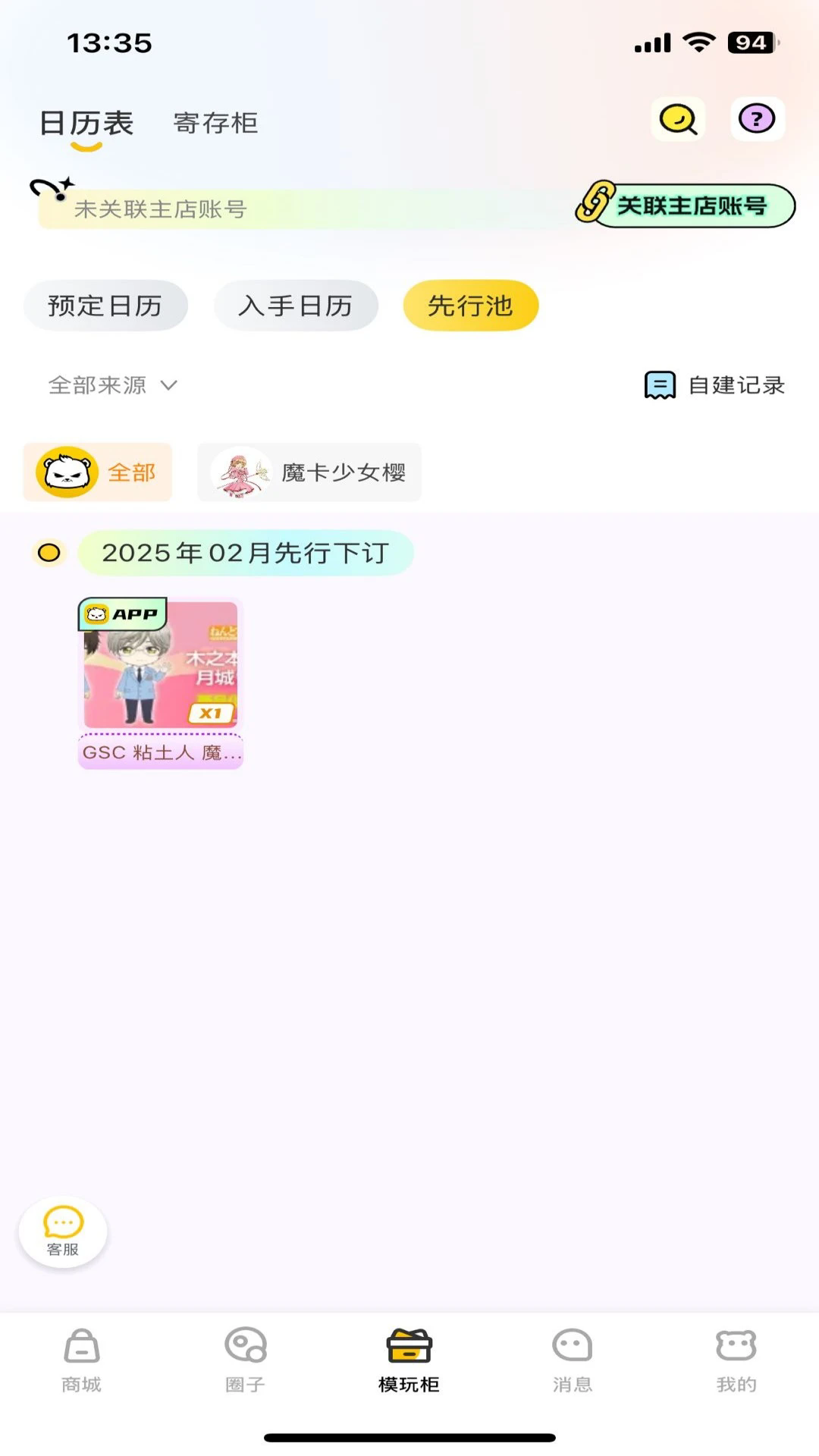The image size is (819, 1456).
Task: Open the 客服 floating button
Action: (63, 1232)
